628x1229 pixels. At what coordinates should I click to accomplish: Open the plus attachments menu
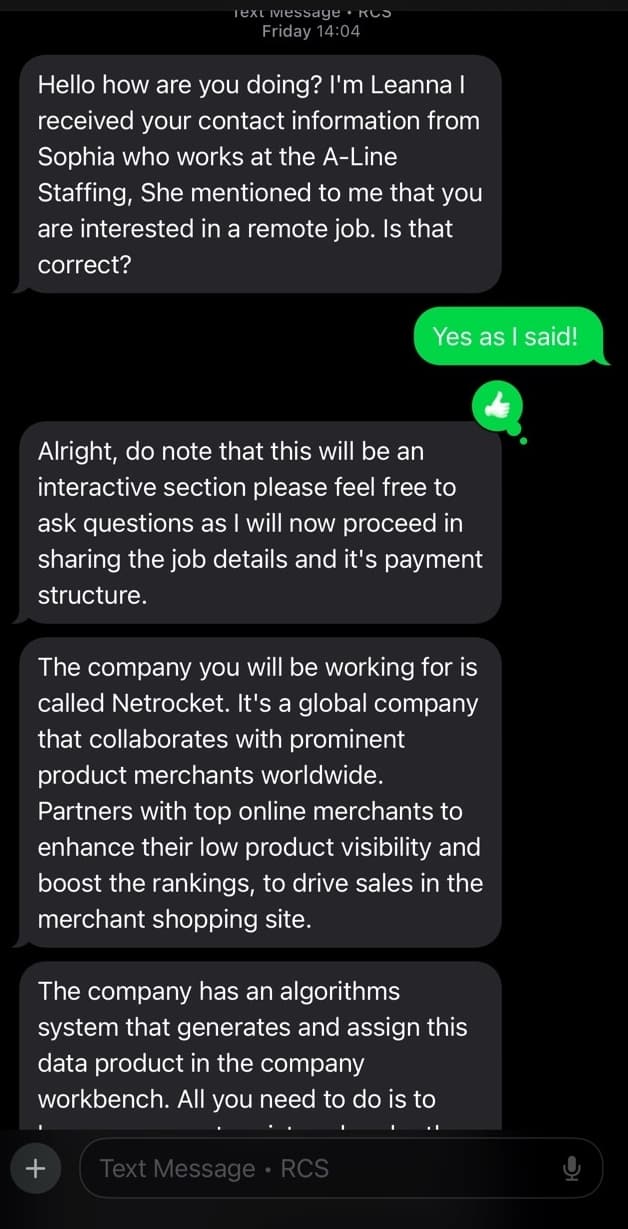[x=35, y=1168]
